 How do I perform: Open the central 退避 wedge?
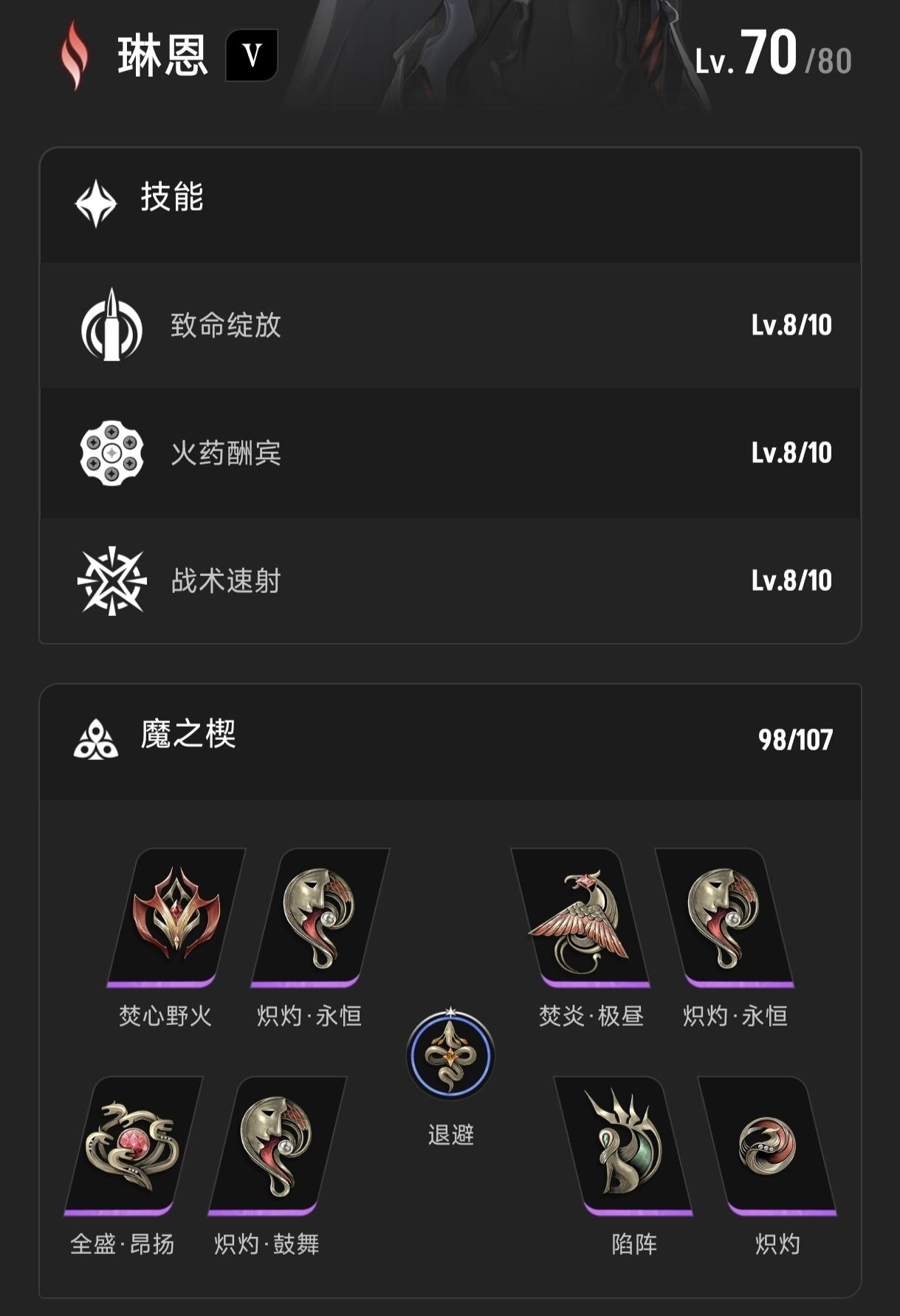(x=450, y=1055)
